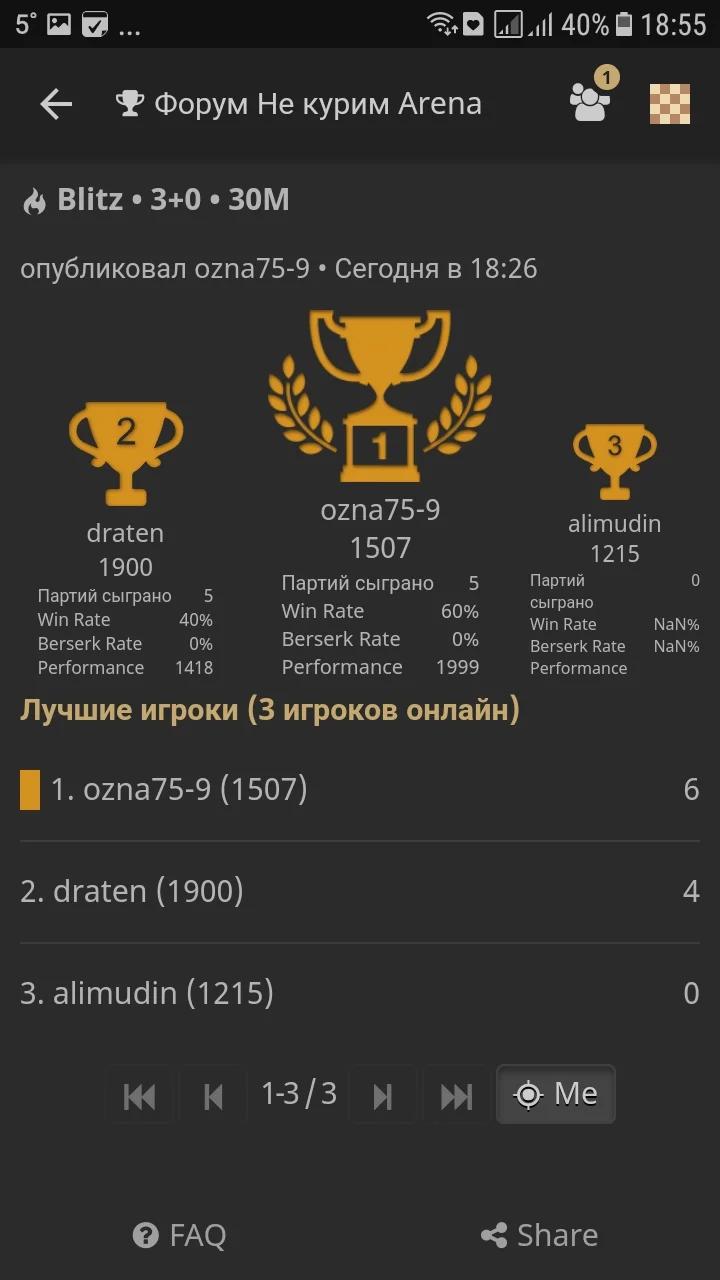Open the players list icon with notification badge
Screen dimensions: 720x1280
[589, 104]
